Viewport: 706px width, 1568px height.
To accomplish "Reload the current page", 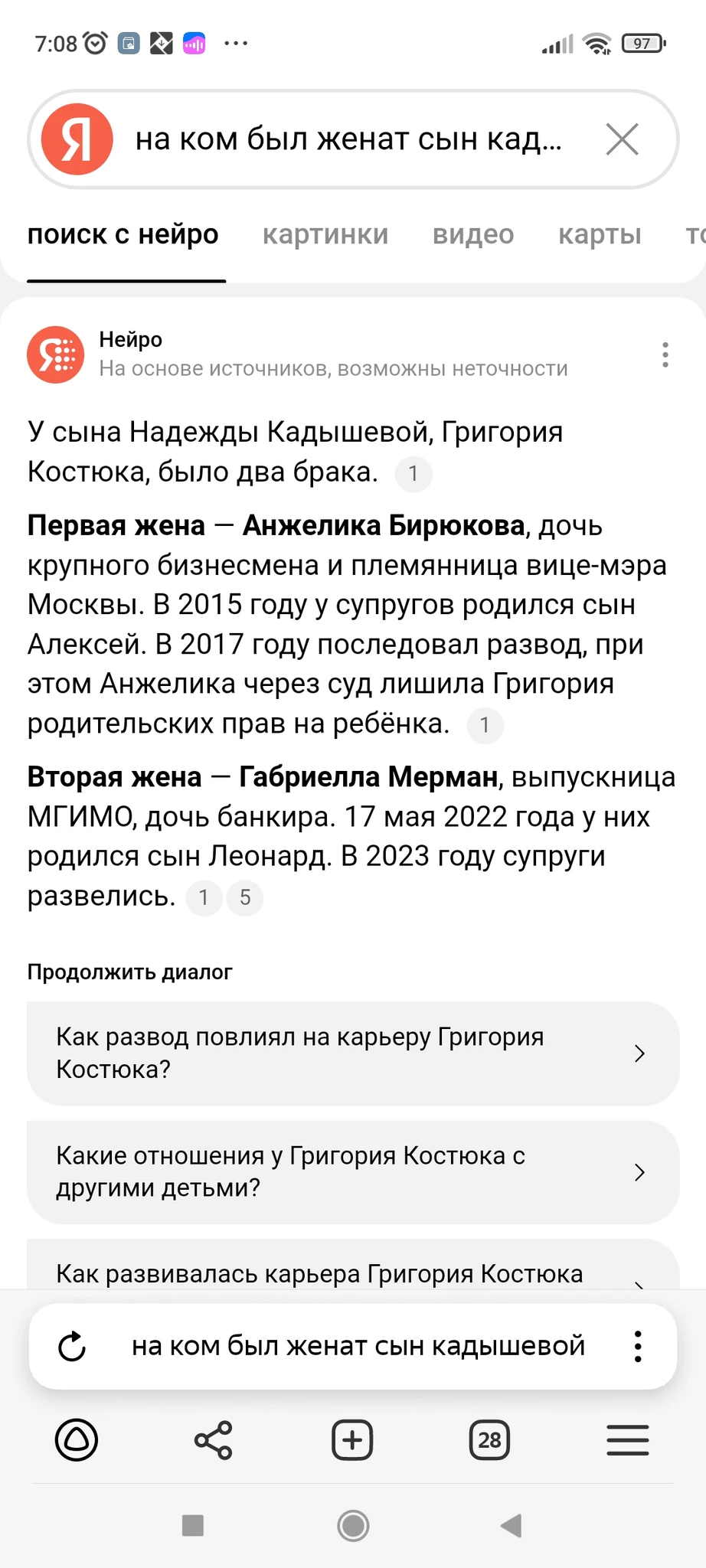I will click(72, 1347).
